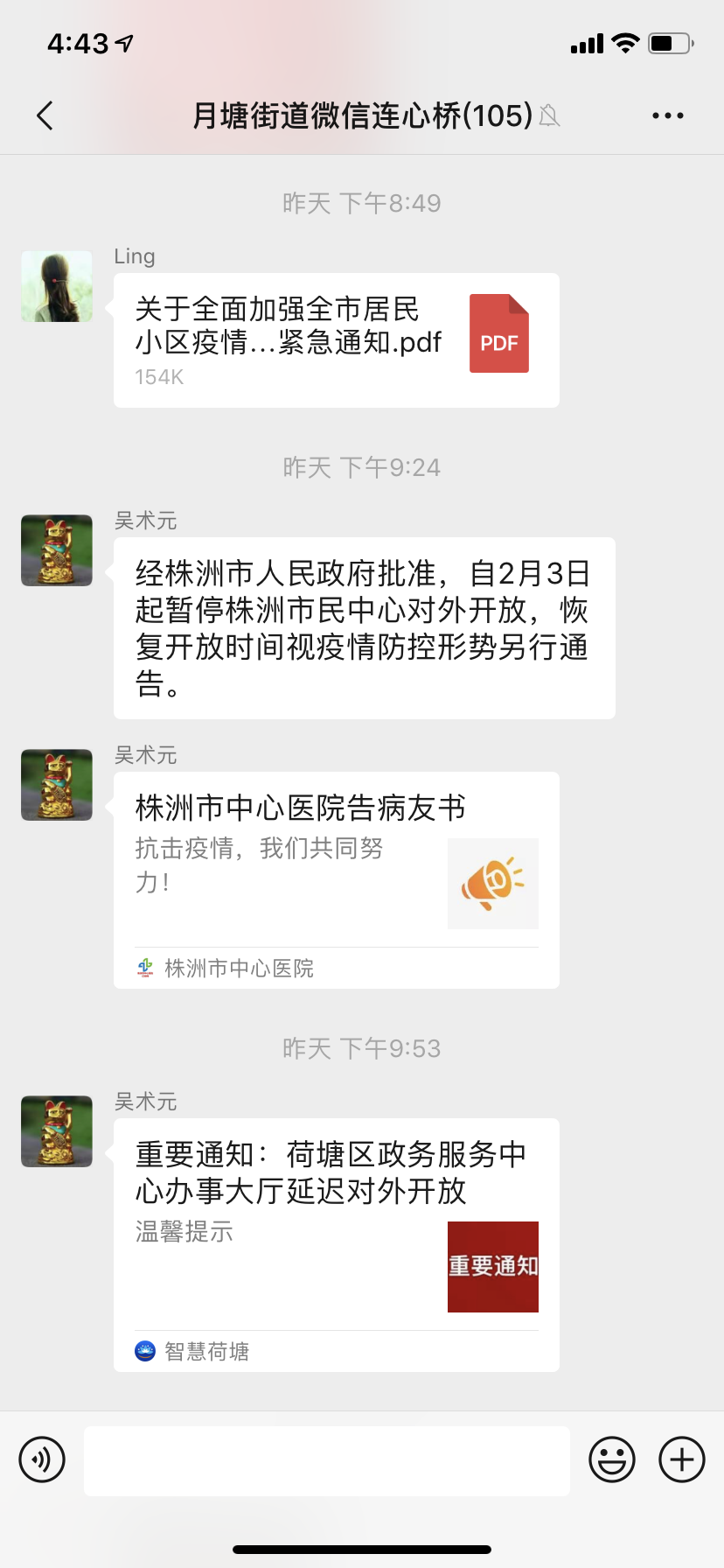Image resolution: width=724 pixels, height=1568 pixels.
Task: View 吴术元's avatar beside 株洲市民中心 message
Action: pyautogui.click(x=57, y=550)
